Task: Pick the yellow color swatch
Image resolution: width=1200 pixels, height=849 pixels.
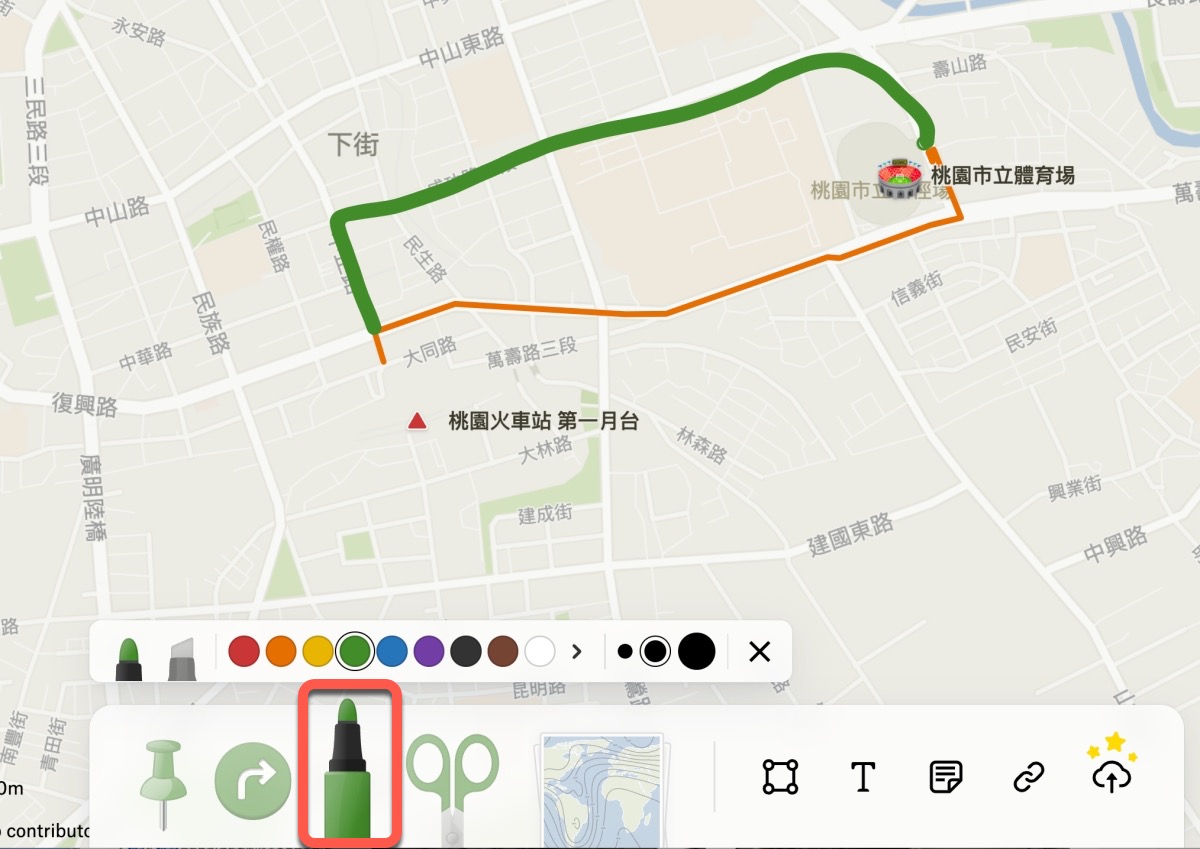Action: [x=318, y=653]
